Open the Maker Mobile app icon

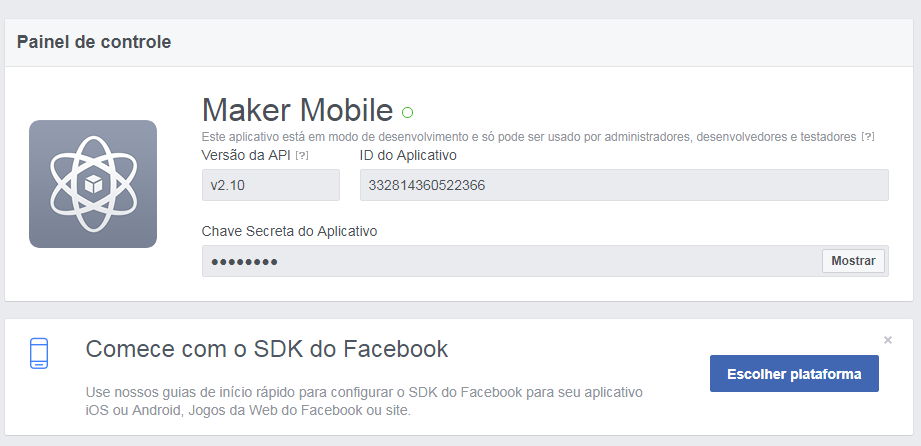(93, 184)
